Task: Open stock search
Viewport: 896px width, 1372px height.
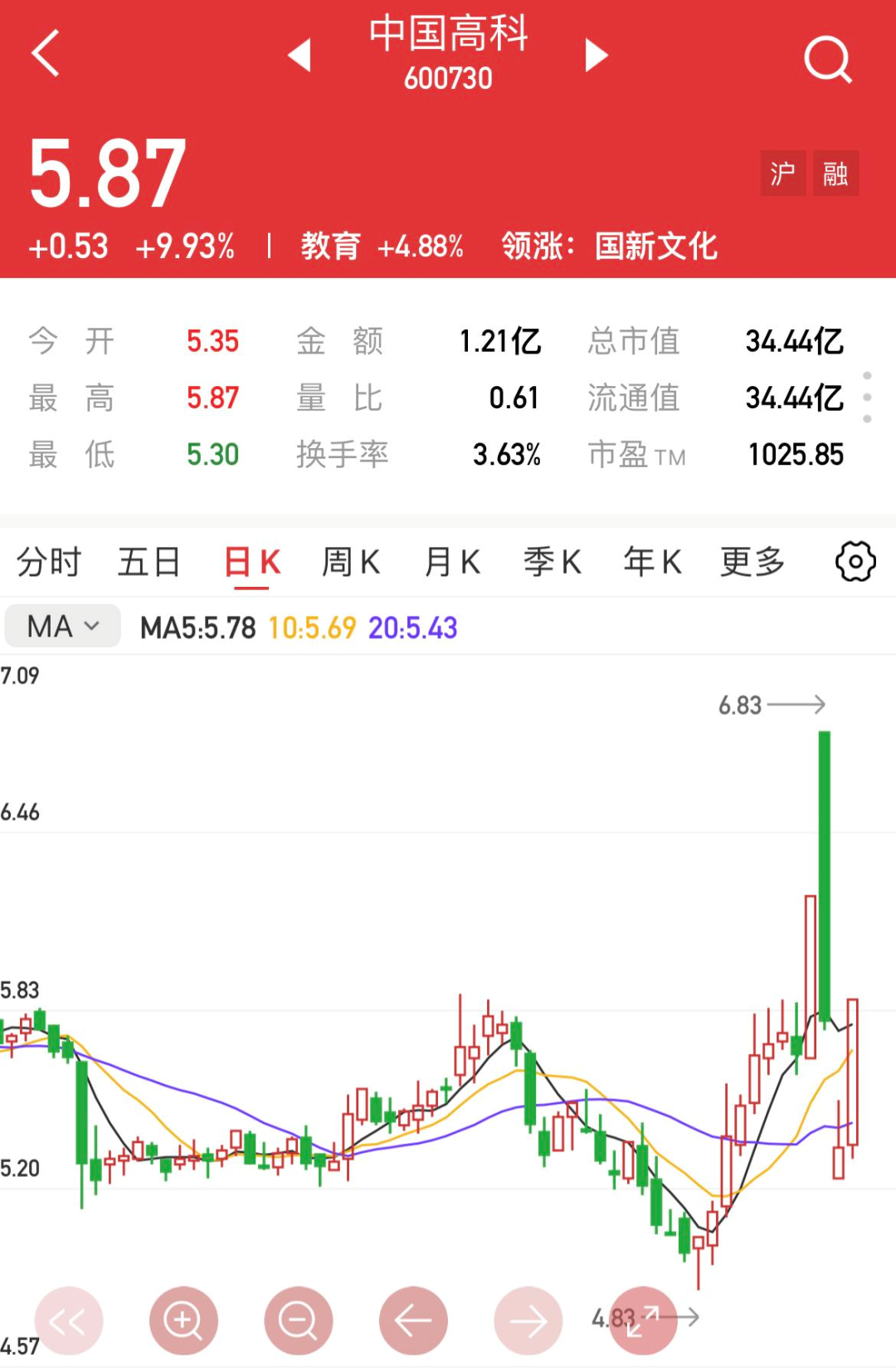Action: [827, 58]
